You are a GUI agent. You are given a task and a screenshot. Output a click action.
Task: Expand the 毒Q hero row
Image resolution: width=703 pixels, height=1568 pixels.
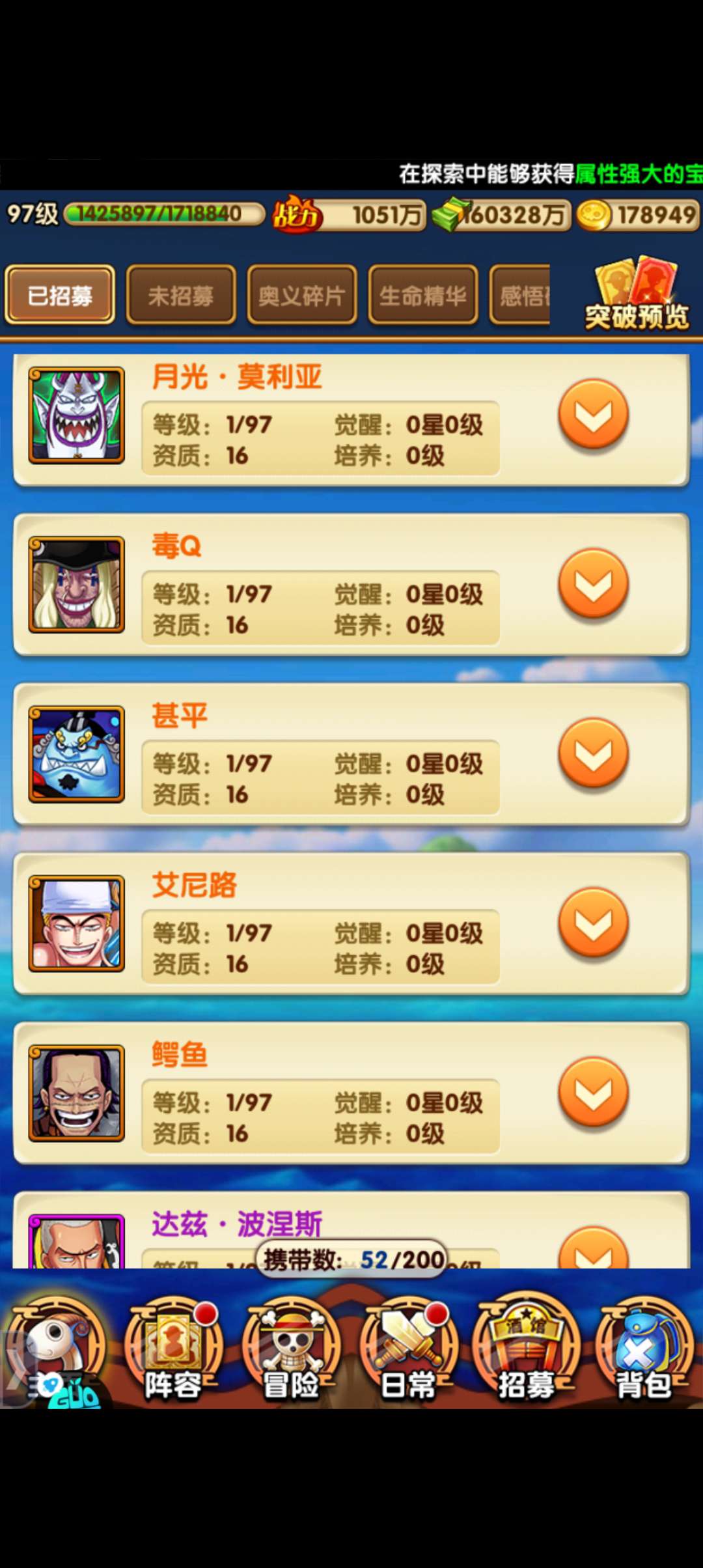[593, 584]
